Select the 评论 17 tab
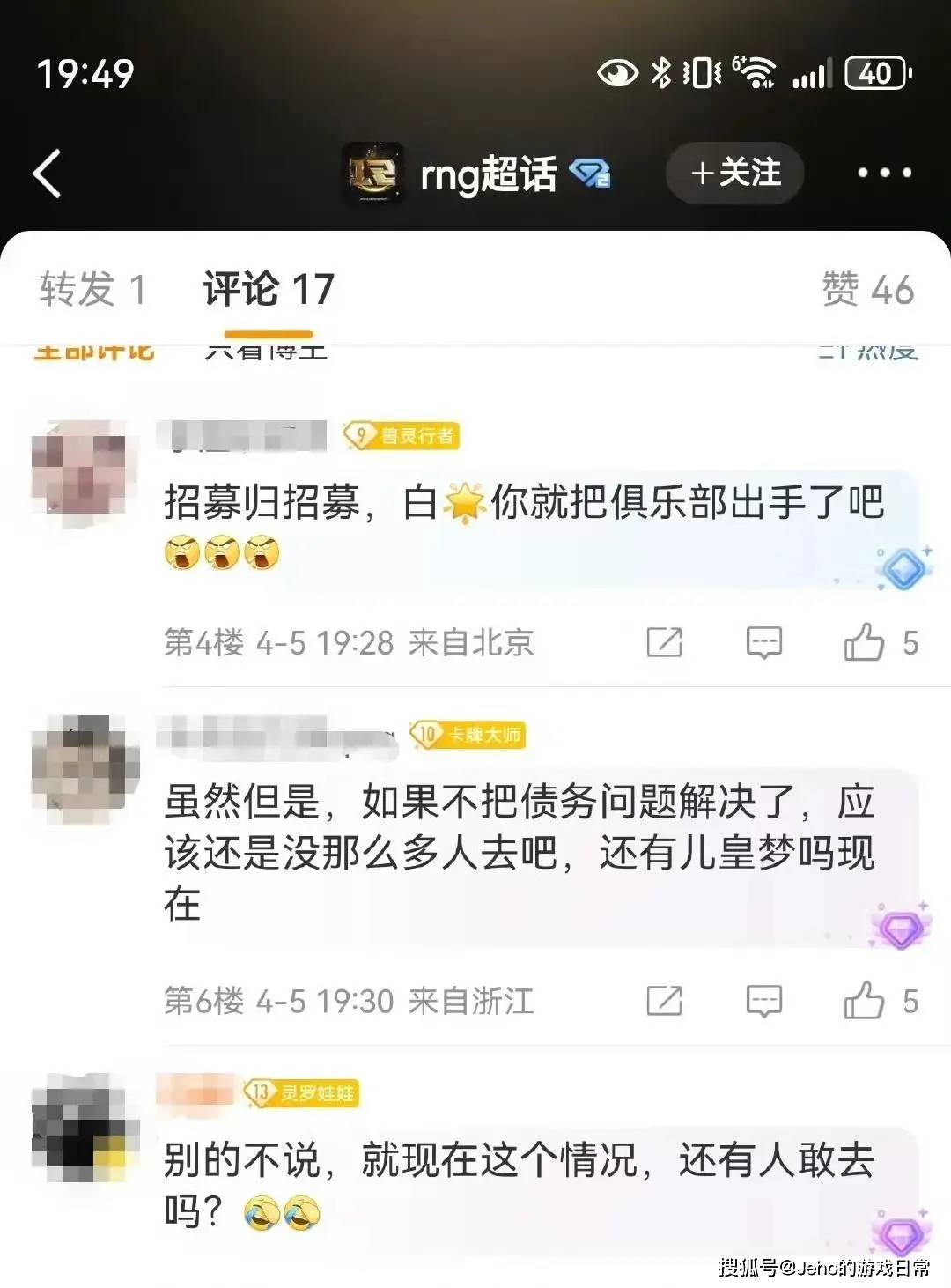Screen dimensions: 951x1288 point(269,290)
